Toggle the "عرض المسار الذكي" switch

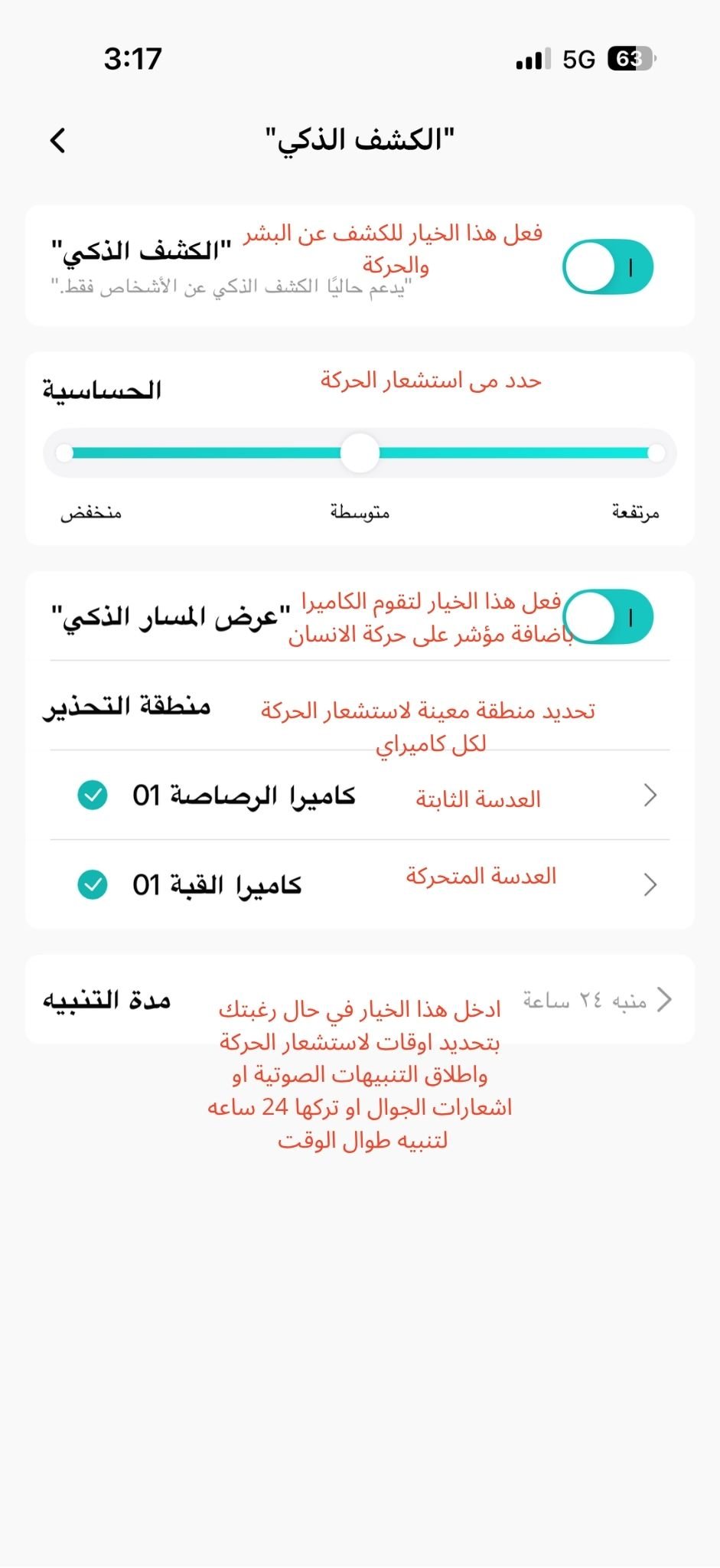tap(610, 617)
